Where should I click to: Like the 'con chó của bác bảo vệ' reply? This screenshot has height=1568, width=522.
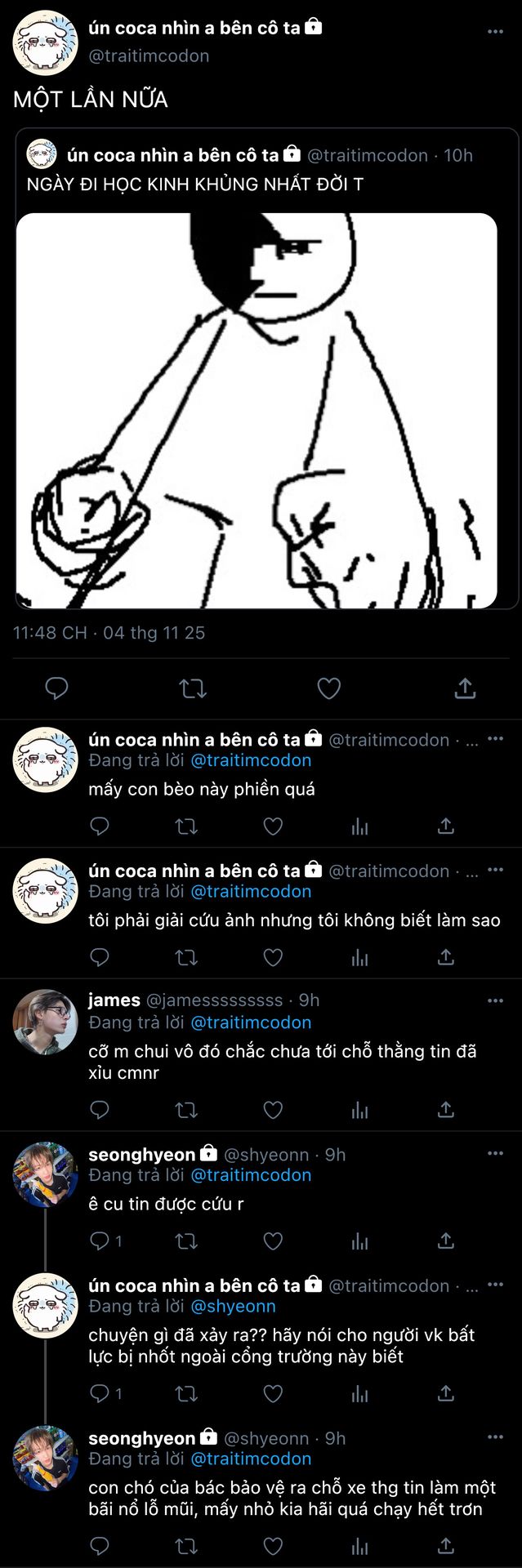pyautogui.click(x=273, y=1546)
